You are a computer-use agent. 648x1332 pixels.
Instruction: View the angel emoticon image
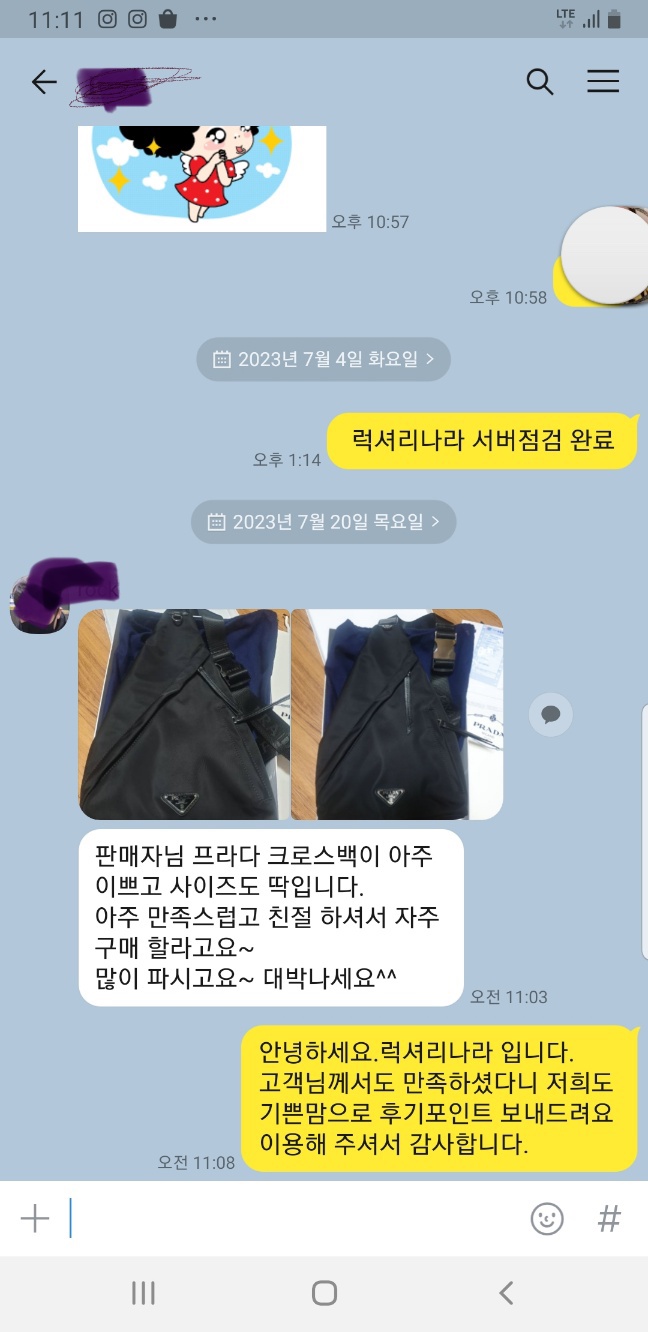pos(202,178)
